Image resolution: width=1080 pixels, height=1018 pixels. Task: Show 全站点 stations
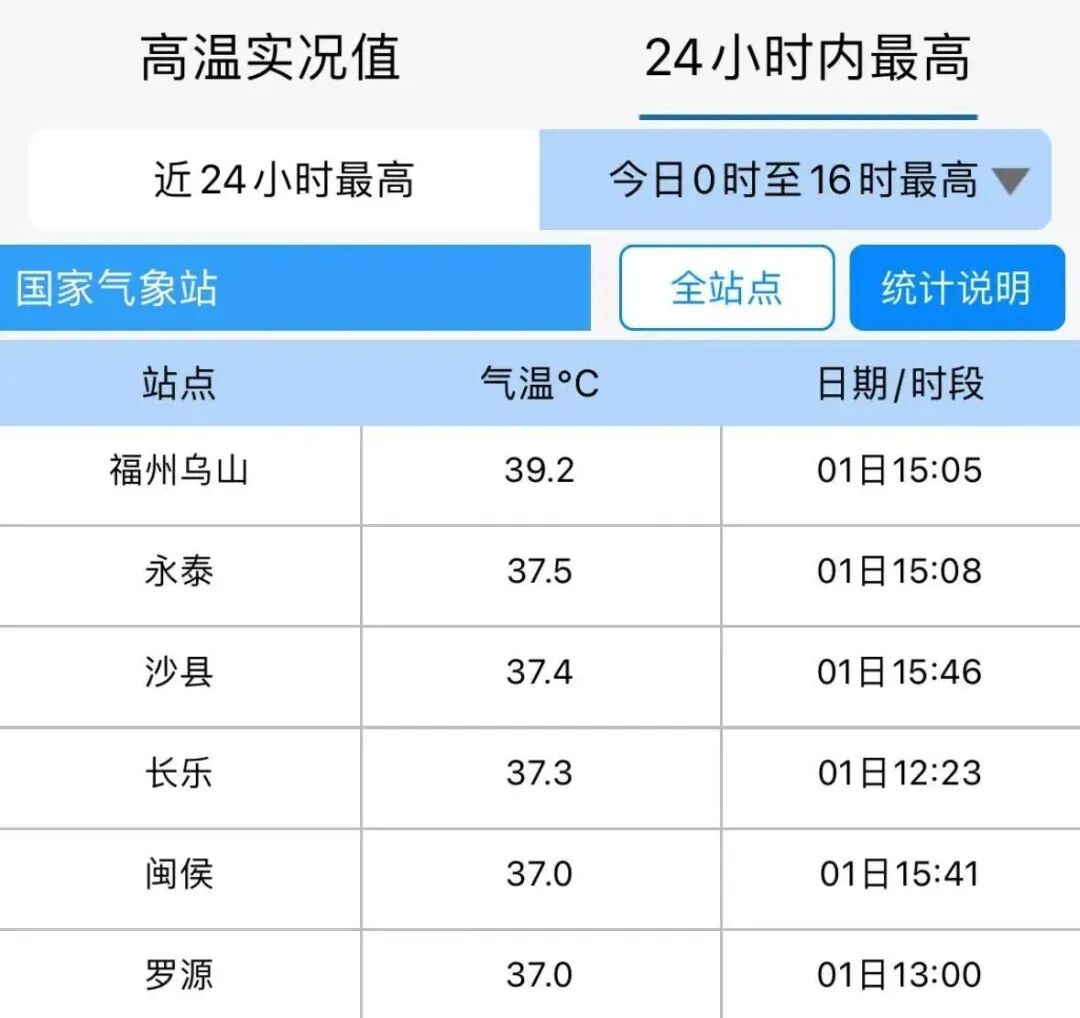(727, 288)
